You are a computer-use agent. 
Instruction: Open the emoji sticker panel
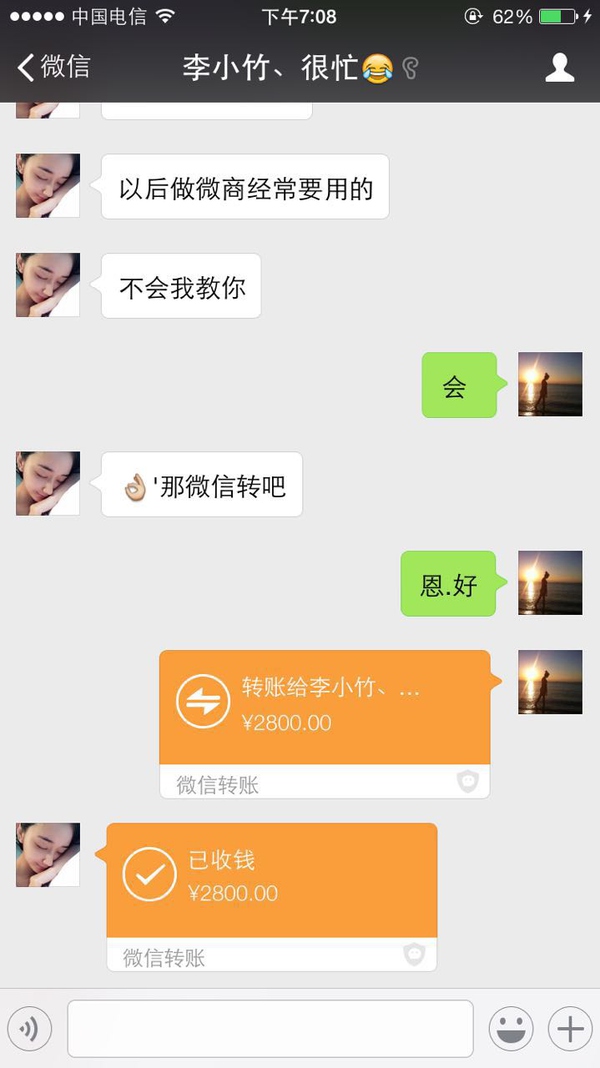click(510, 1028)
